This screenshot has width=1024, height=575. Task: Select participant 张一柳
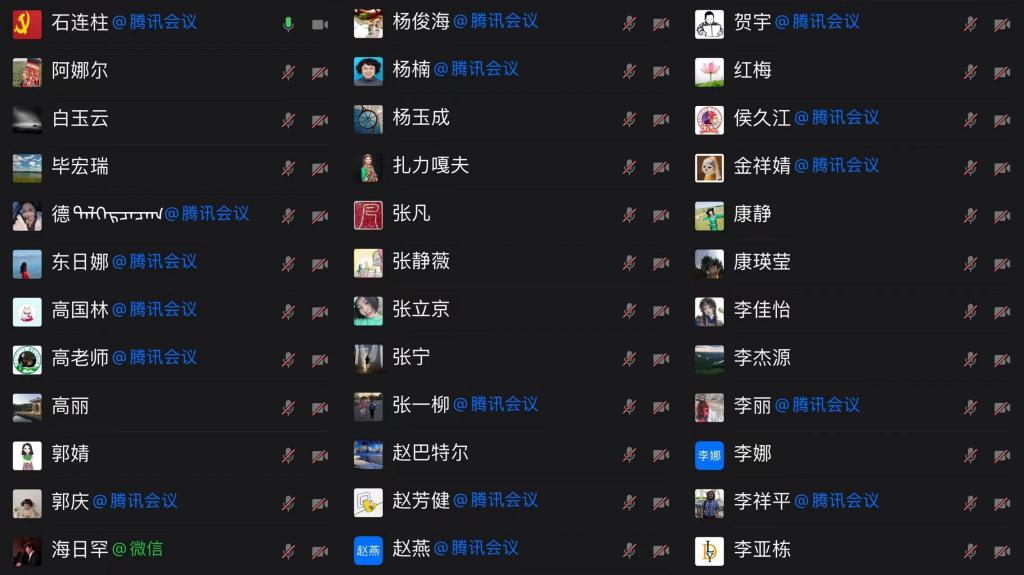tap(421, 405)
